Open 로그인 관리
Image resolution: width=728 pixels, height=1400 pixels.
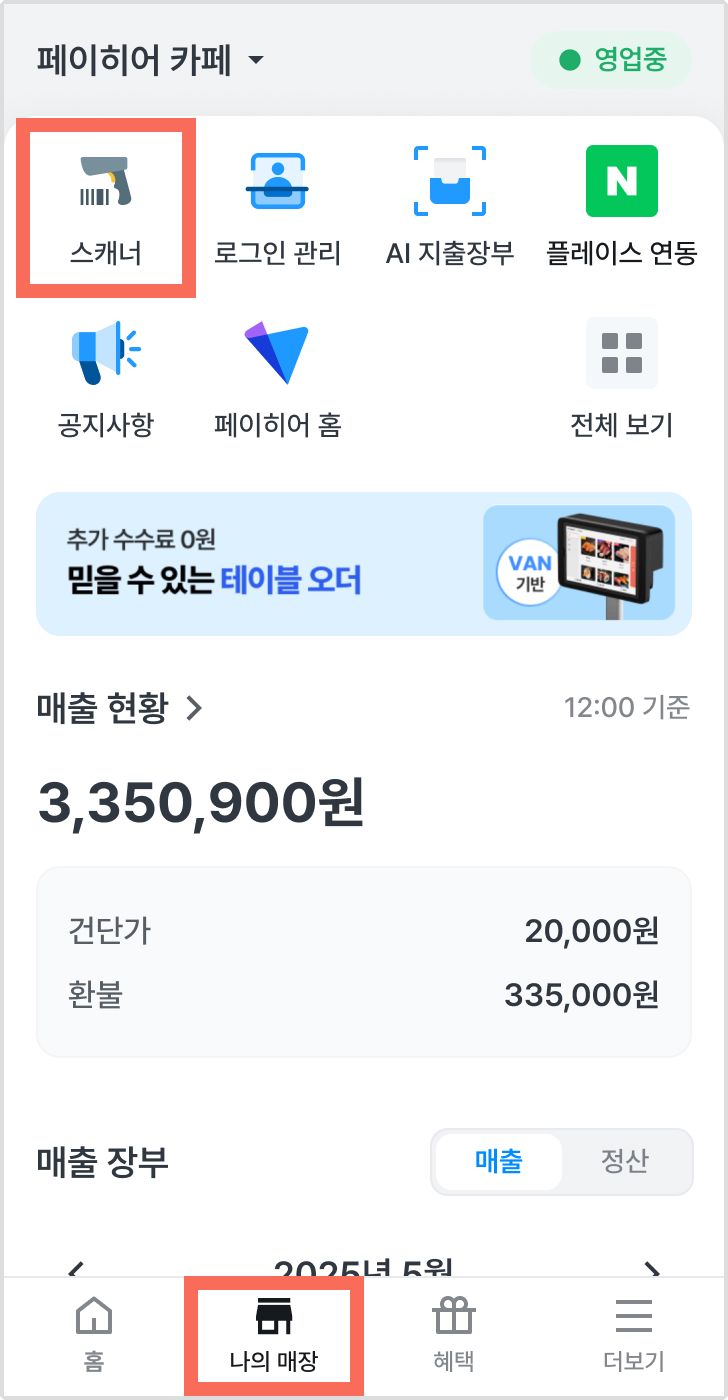(278, 207)
